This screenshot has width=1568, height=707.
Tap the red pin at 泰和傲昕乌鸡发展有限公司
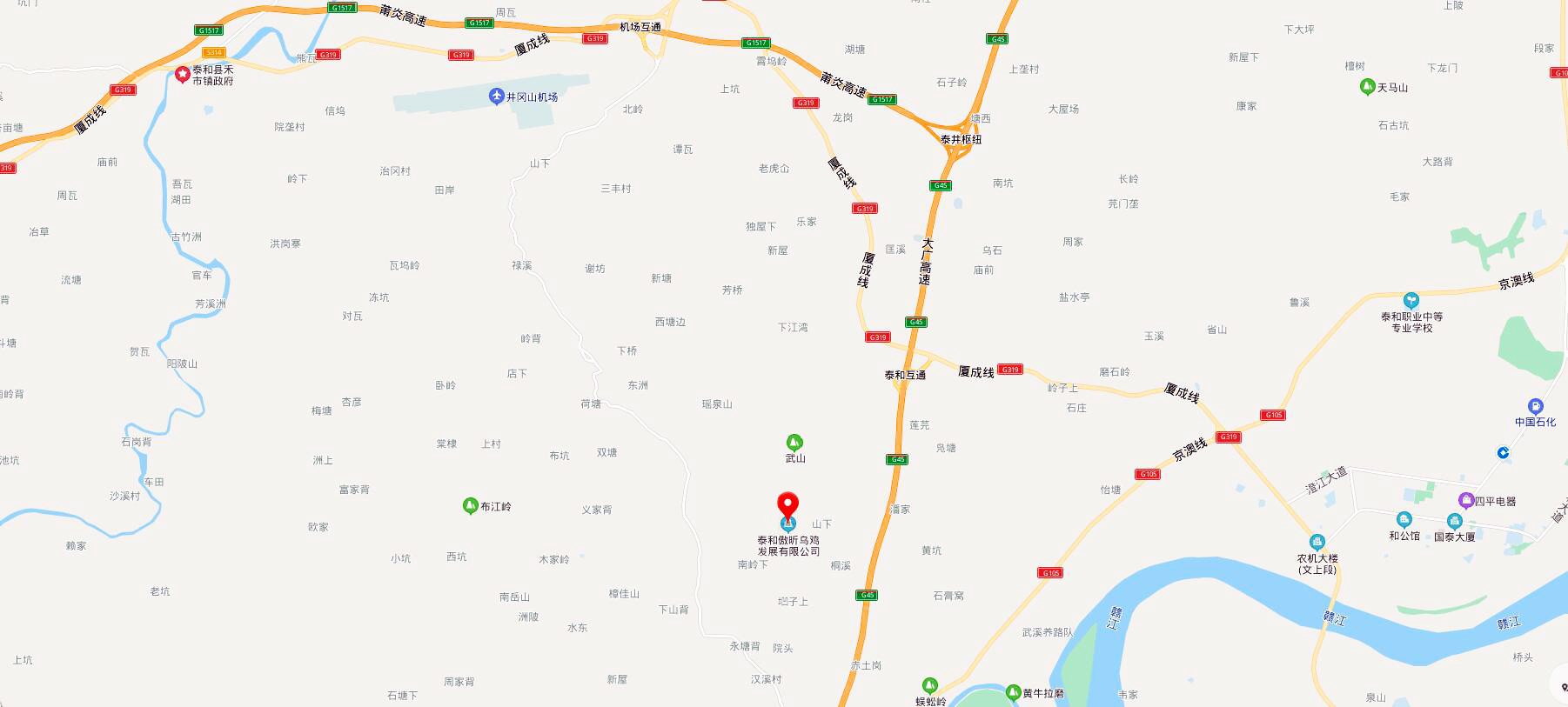click(x=787, y=504)
